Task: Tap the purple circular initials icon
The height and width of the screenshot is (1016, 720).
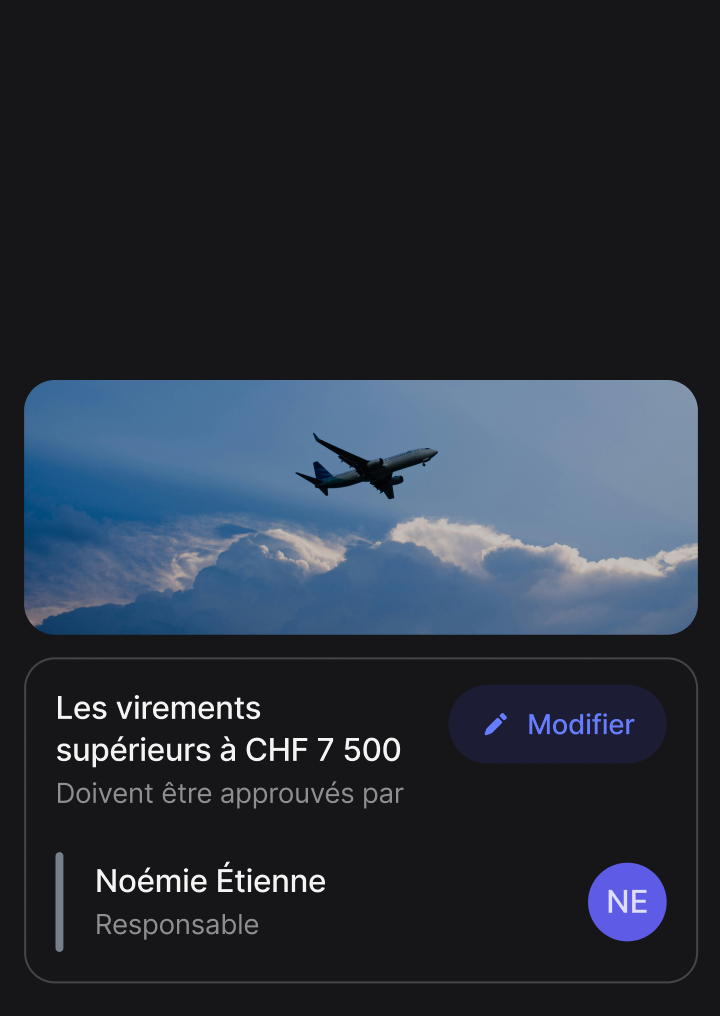Action: (x=627, y=902)
